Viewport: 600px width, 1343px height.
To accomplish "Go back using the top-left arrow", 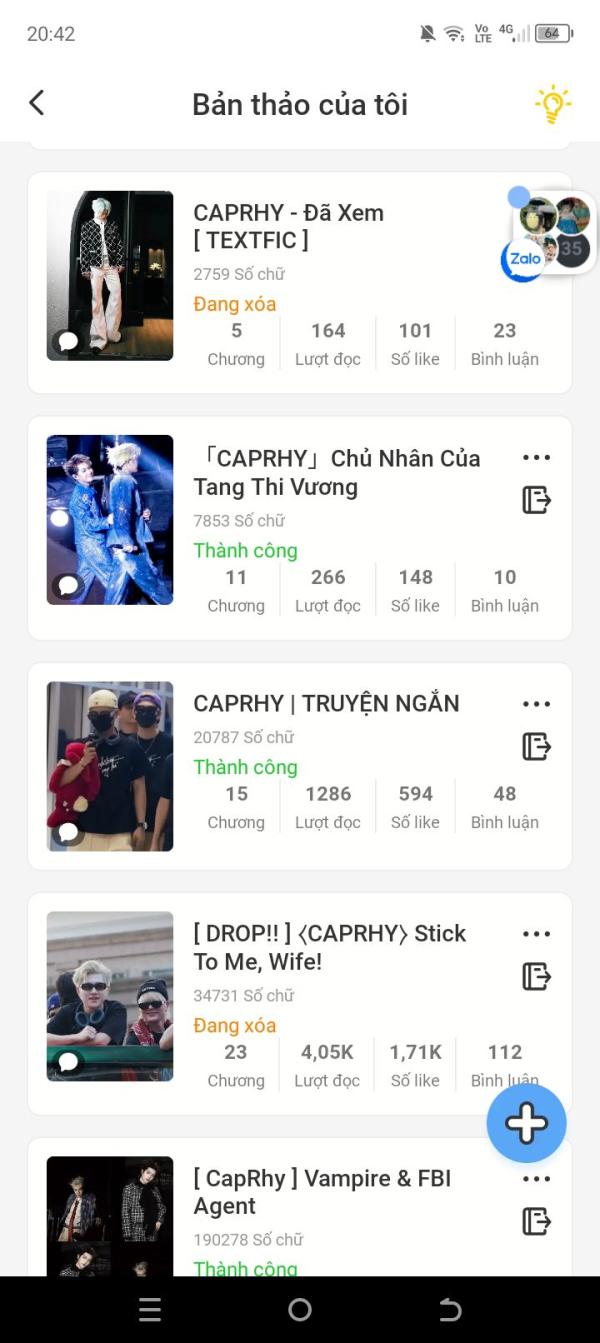I will [37, 103].
